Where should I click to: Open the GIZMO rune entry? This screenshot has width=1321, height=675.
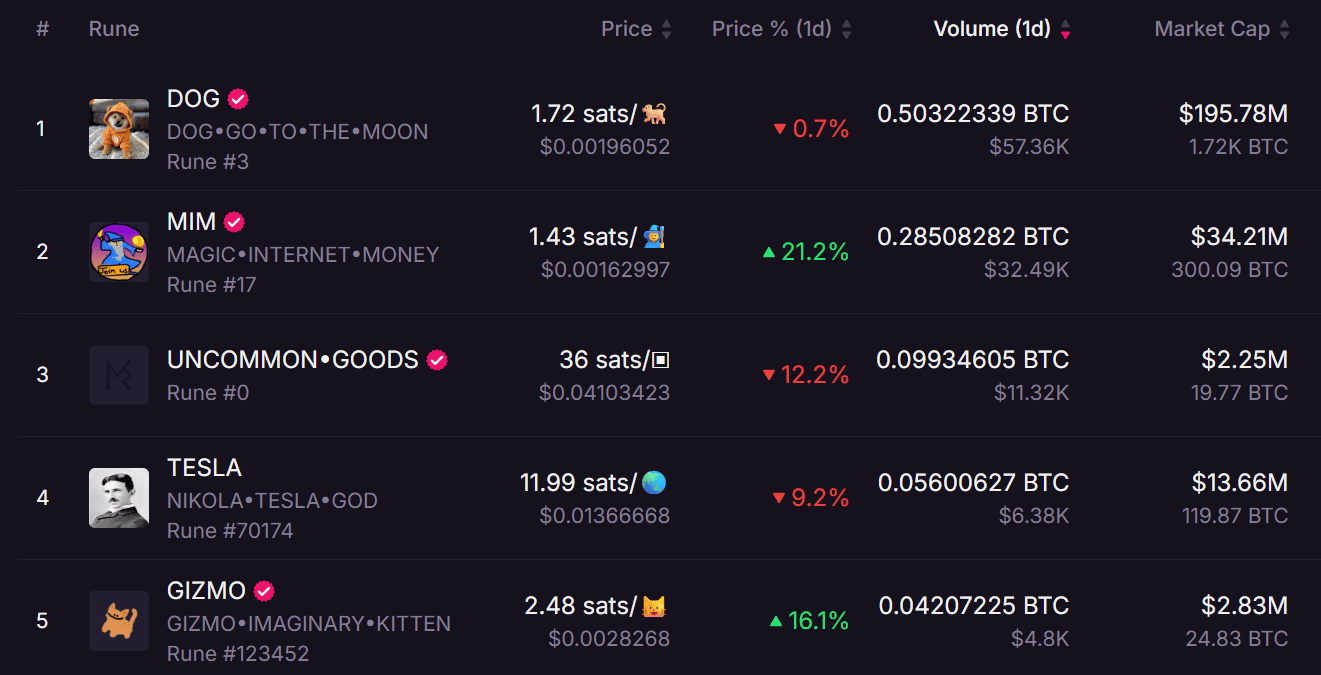click(207, 591)
